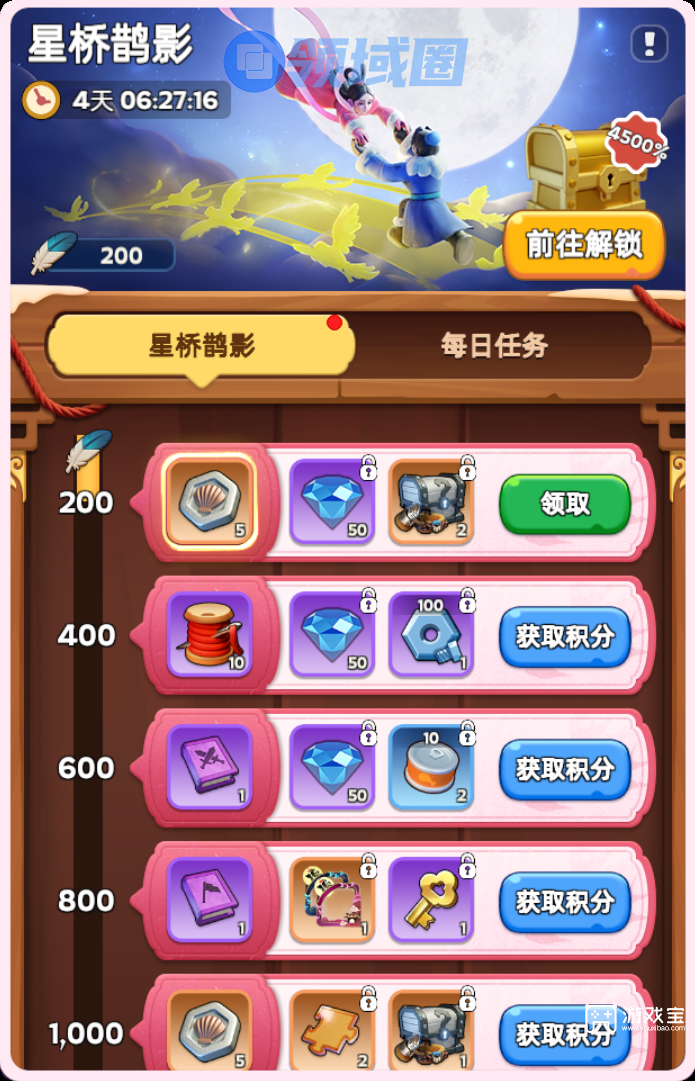View the red thread spool reward at 400

pyautogui.click(x=210, y=635)
